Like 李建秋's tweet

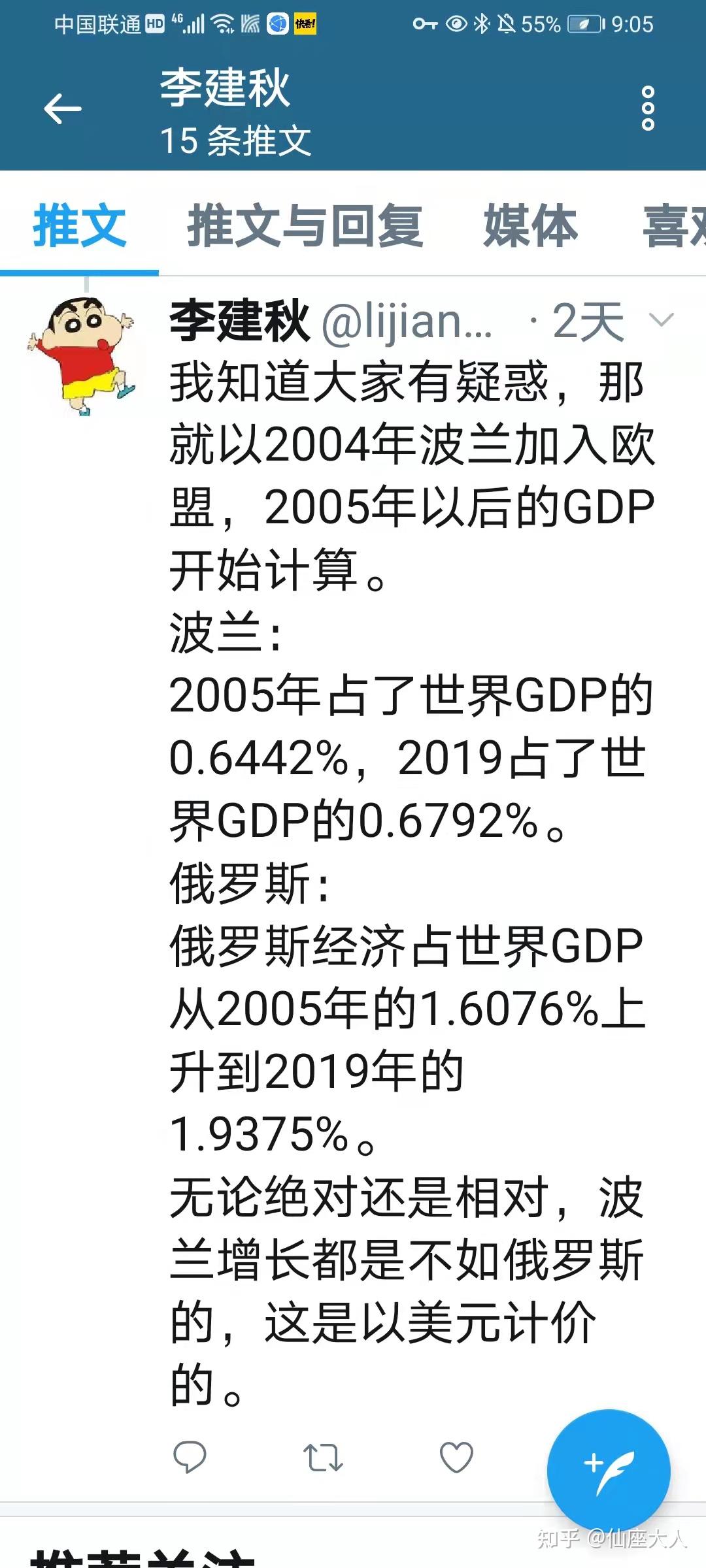point(456,1457)
